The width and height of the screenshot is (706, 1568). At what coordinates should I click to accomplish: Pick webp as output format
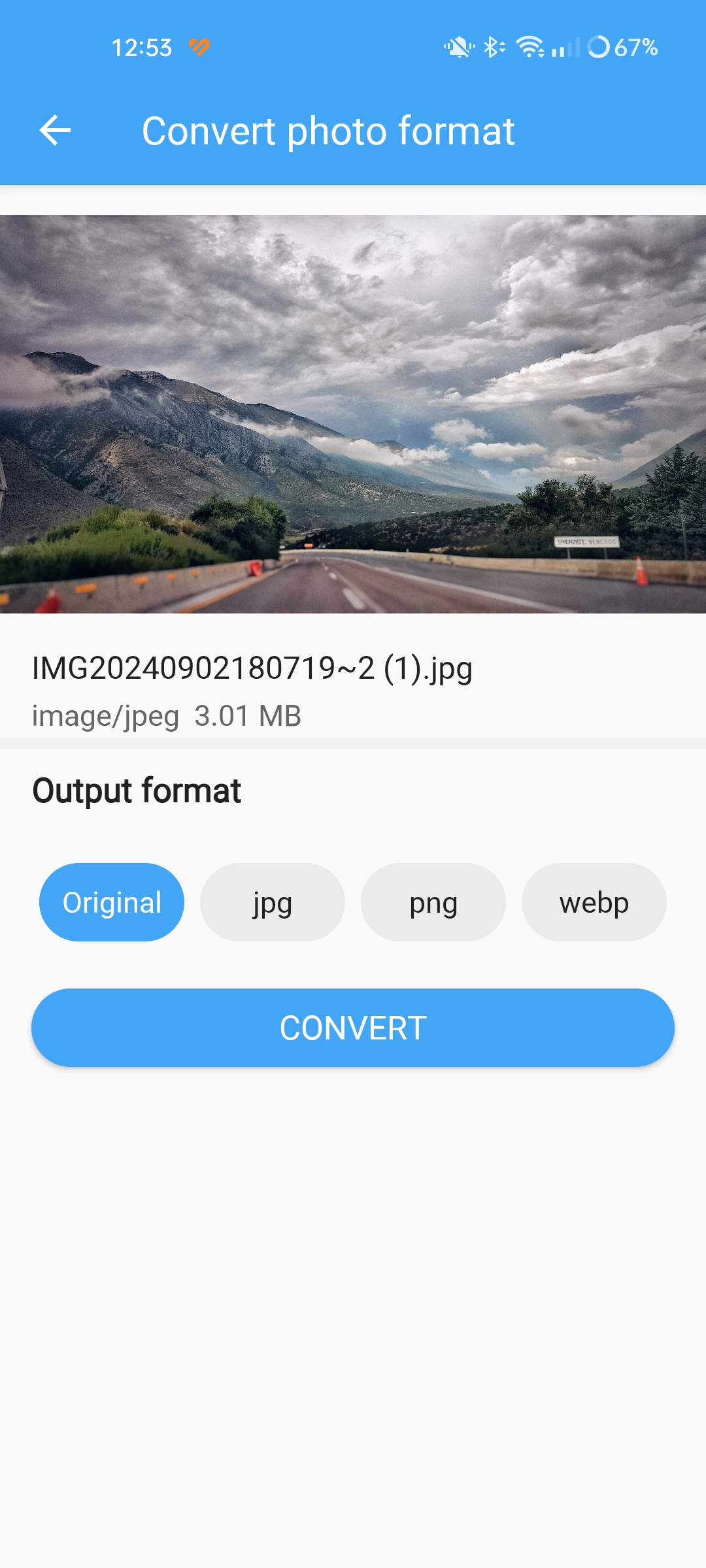click(594, 902)
